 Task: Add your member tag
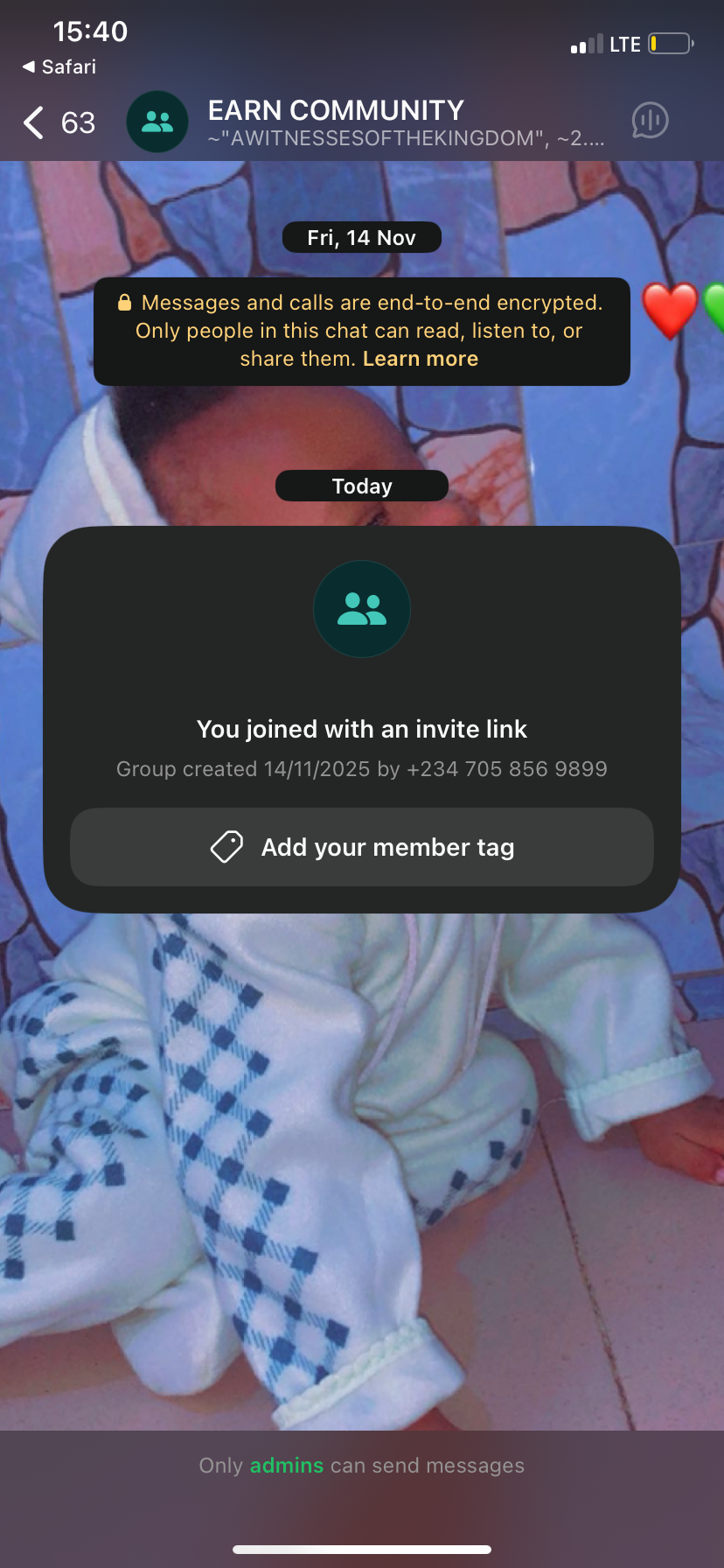coord(362,847)
